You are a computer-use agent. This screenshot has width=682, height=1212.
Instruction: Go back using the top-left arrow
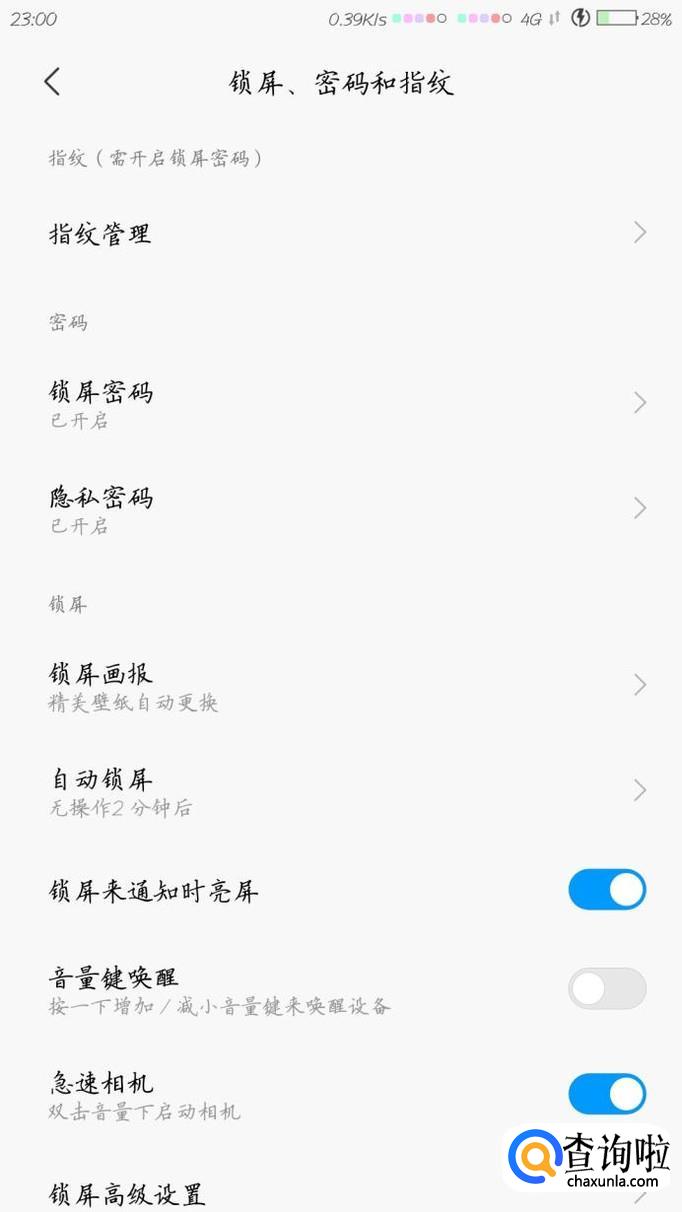click(52, 82)
